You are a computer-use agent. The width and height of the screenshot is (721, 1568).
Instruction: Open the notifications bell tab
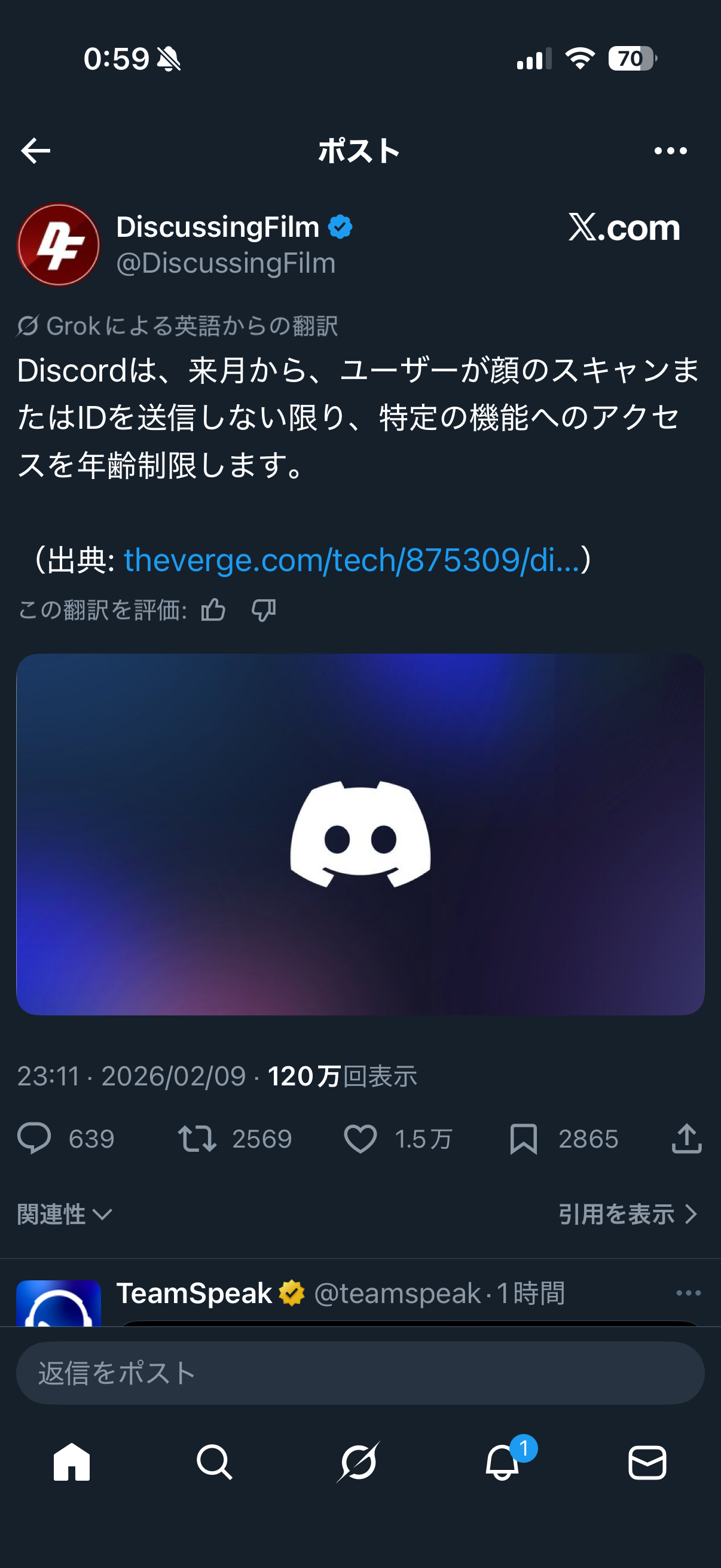[504, 1462]
